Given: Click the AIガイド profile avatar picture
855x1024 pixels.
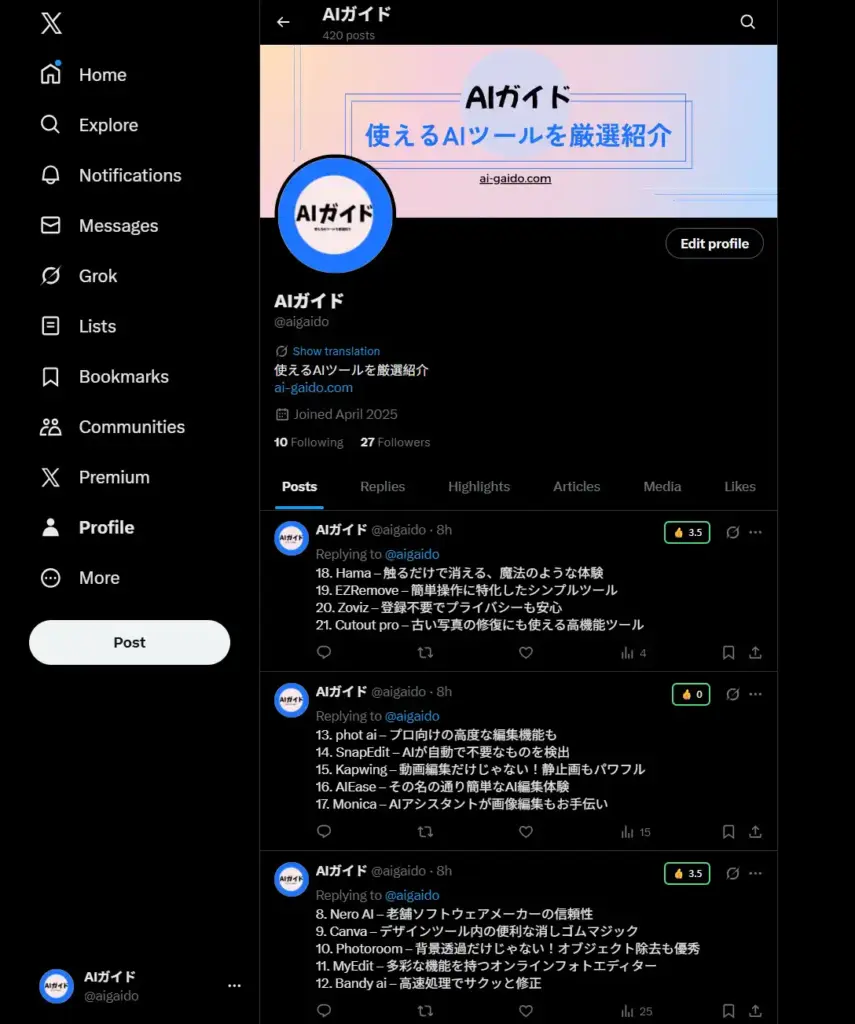Looking at the screenshot, I should [x=335, y=215].
